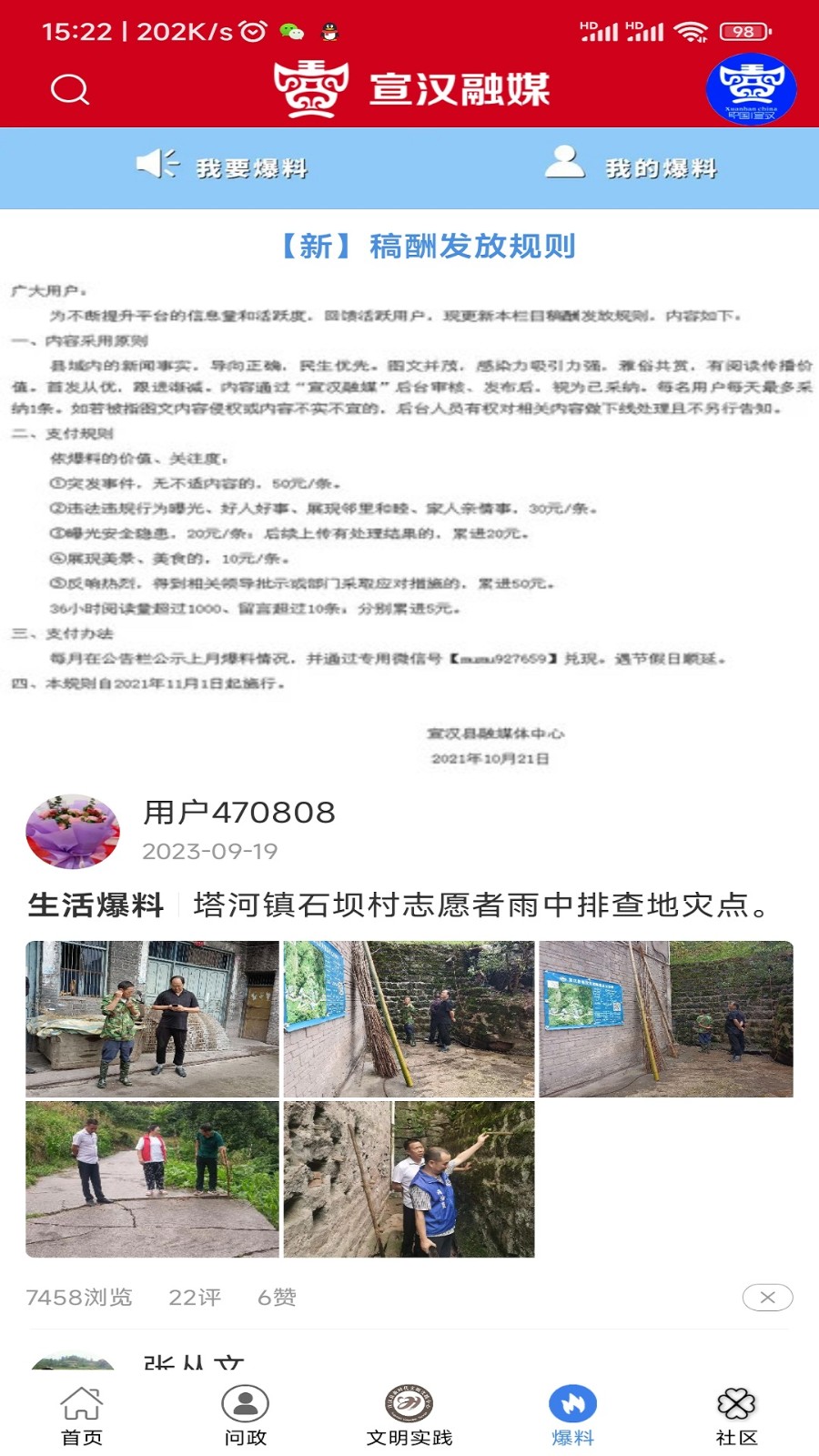
Task: Open the search icon
Action: [x=70, y=89]
